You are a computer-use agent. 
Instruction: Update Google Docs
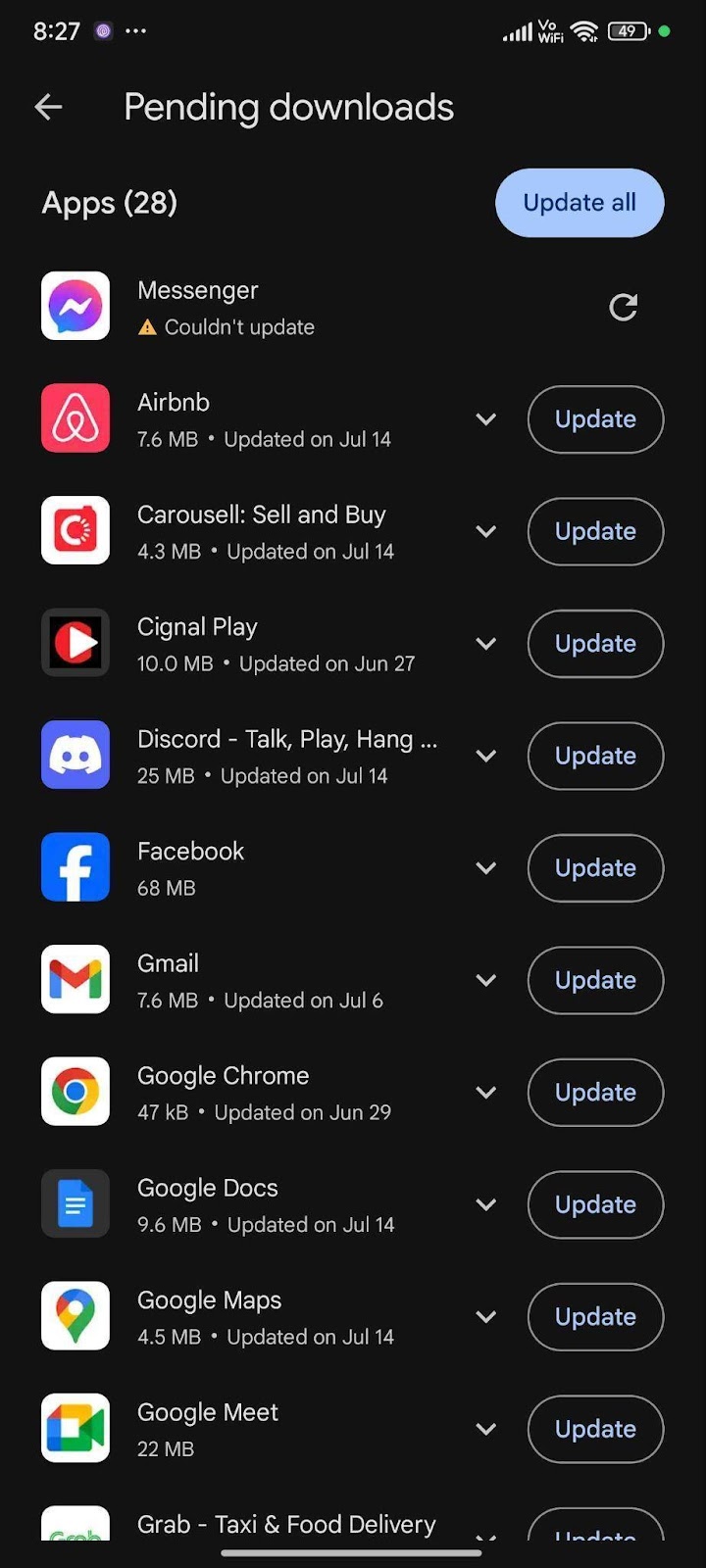(x=595, y=1204)
